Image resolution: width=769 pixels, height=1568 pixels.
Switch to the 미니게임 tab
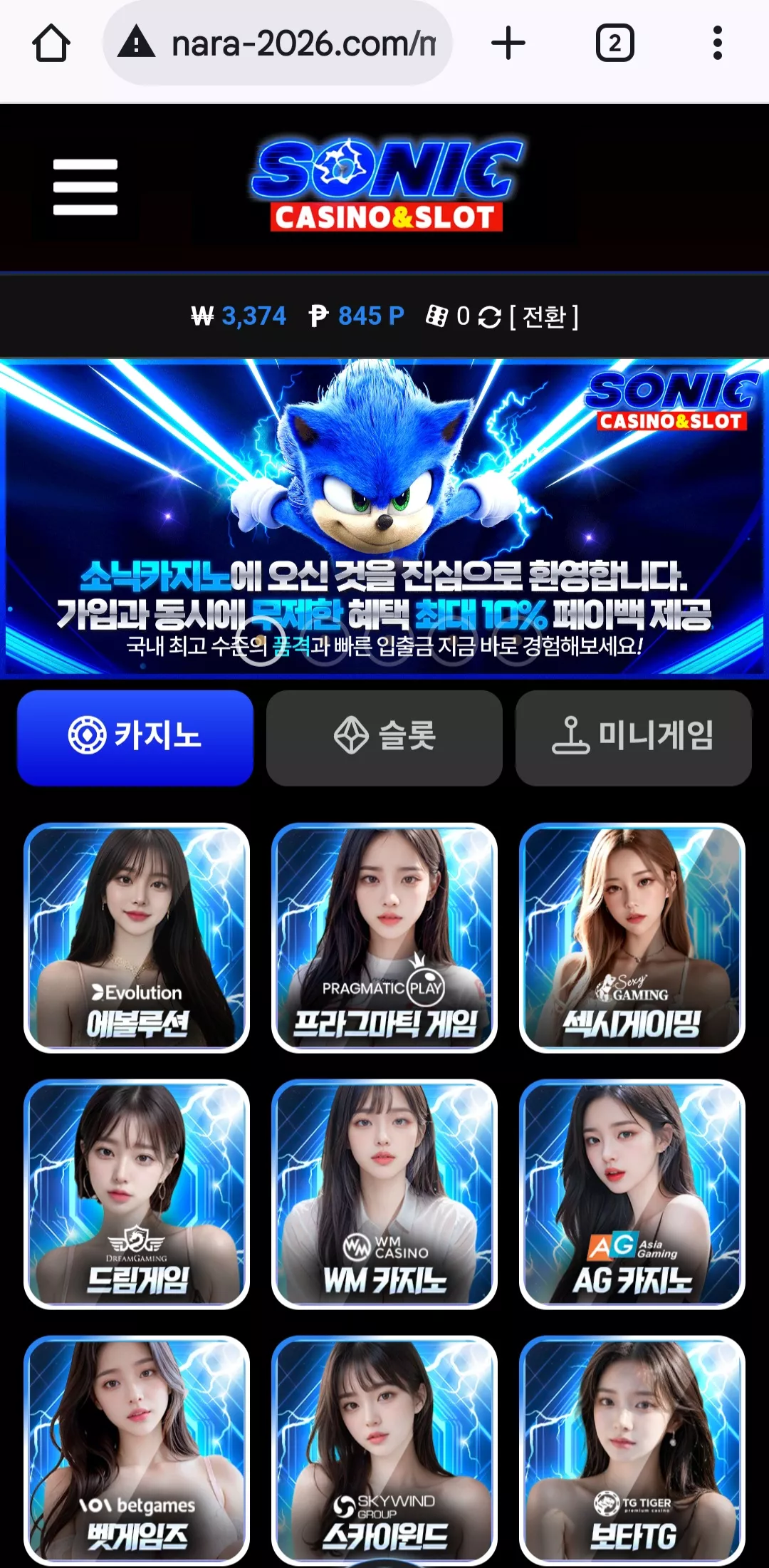(x=634, y=737)
